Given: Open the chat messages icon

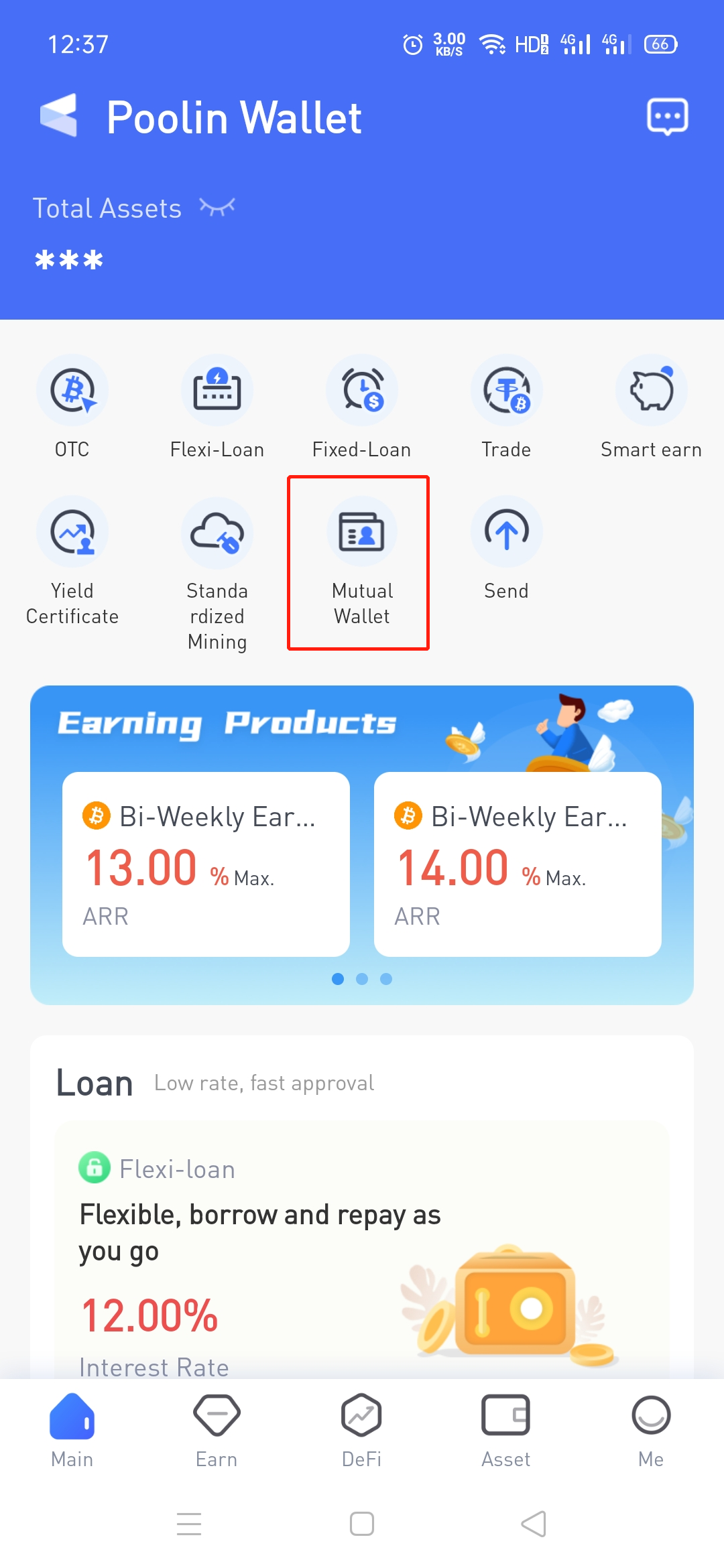Looking at the screenshot, I should [667, 117].
